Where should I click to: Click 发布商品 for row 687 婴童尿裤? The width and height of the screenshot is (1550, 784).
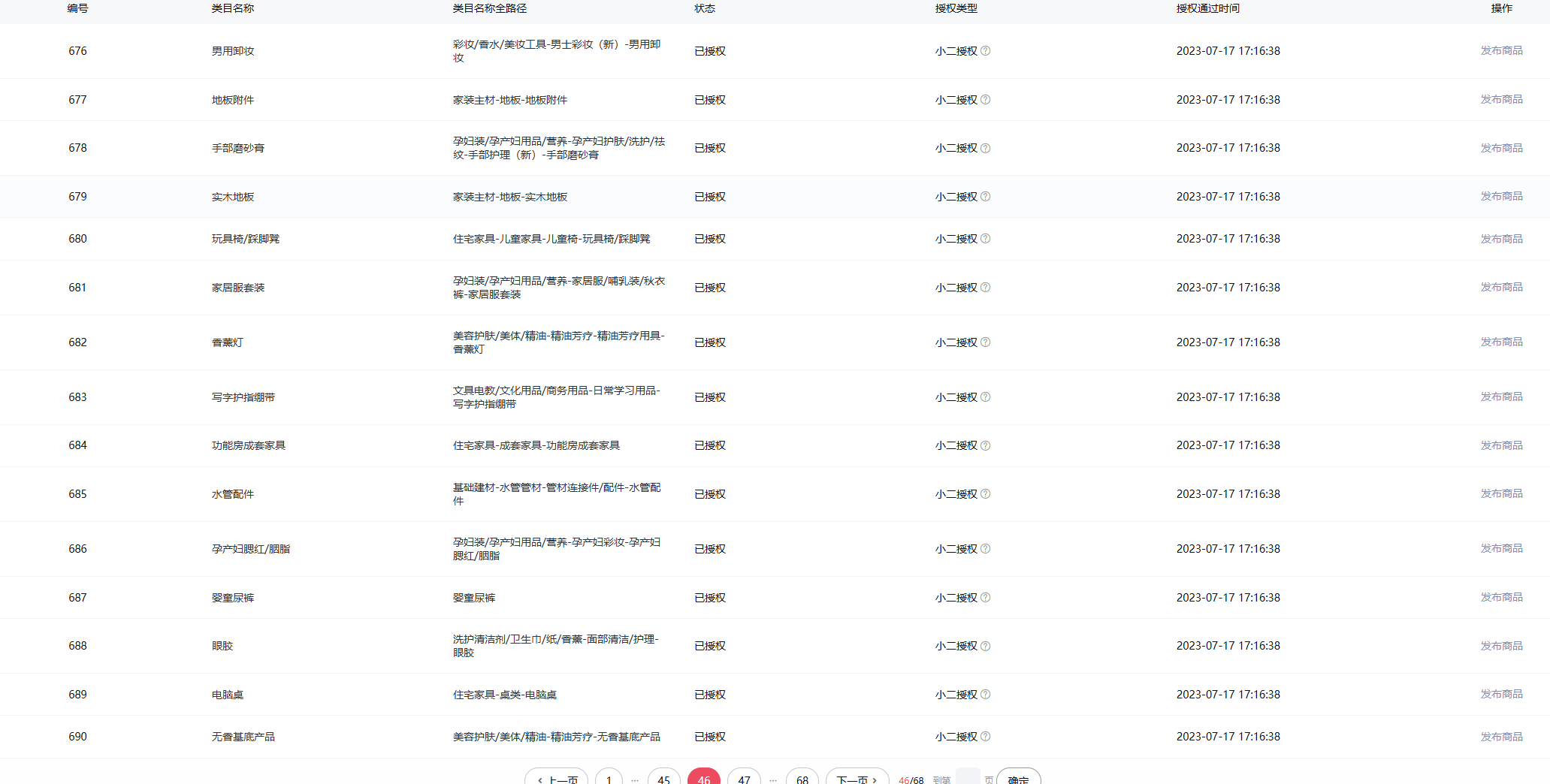click(x=1501, y=597)
